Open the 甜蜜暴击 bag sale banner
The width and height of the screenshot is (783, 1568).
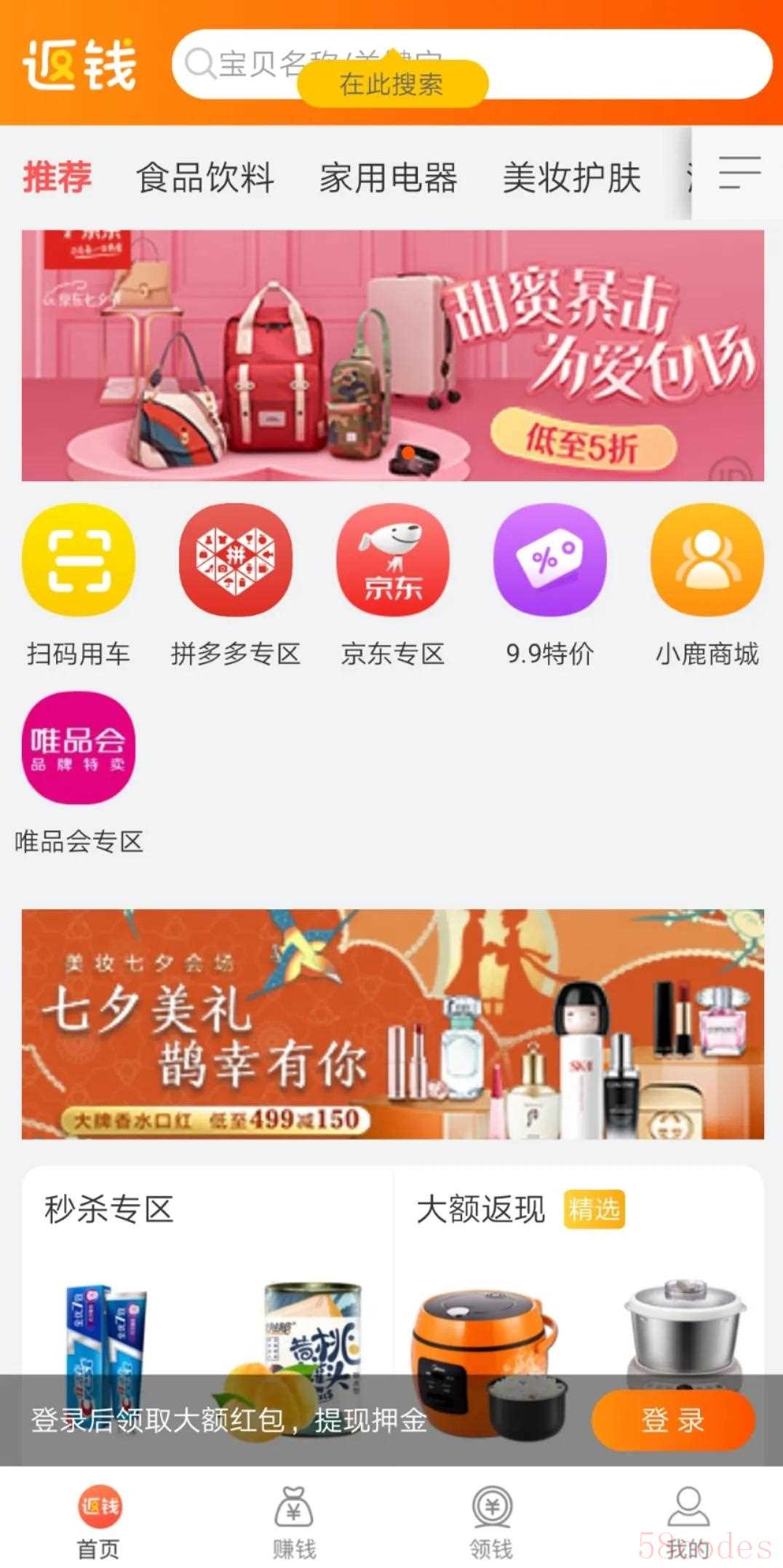[x=393, y=355]
